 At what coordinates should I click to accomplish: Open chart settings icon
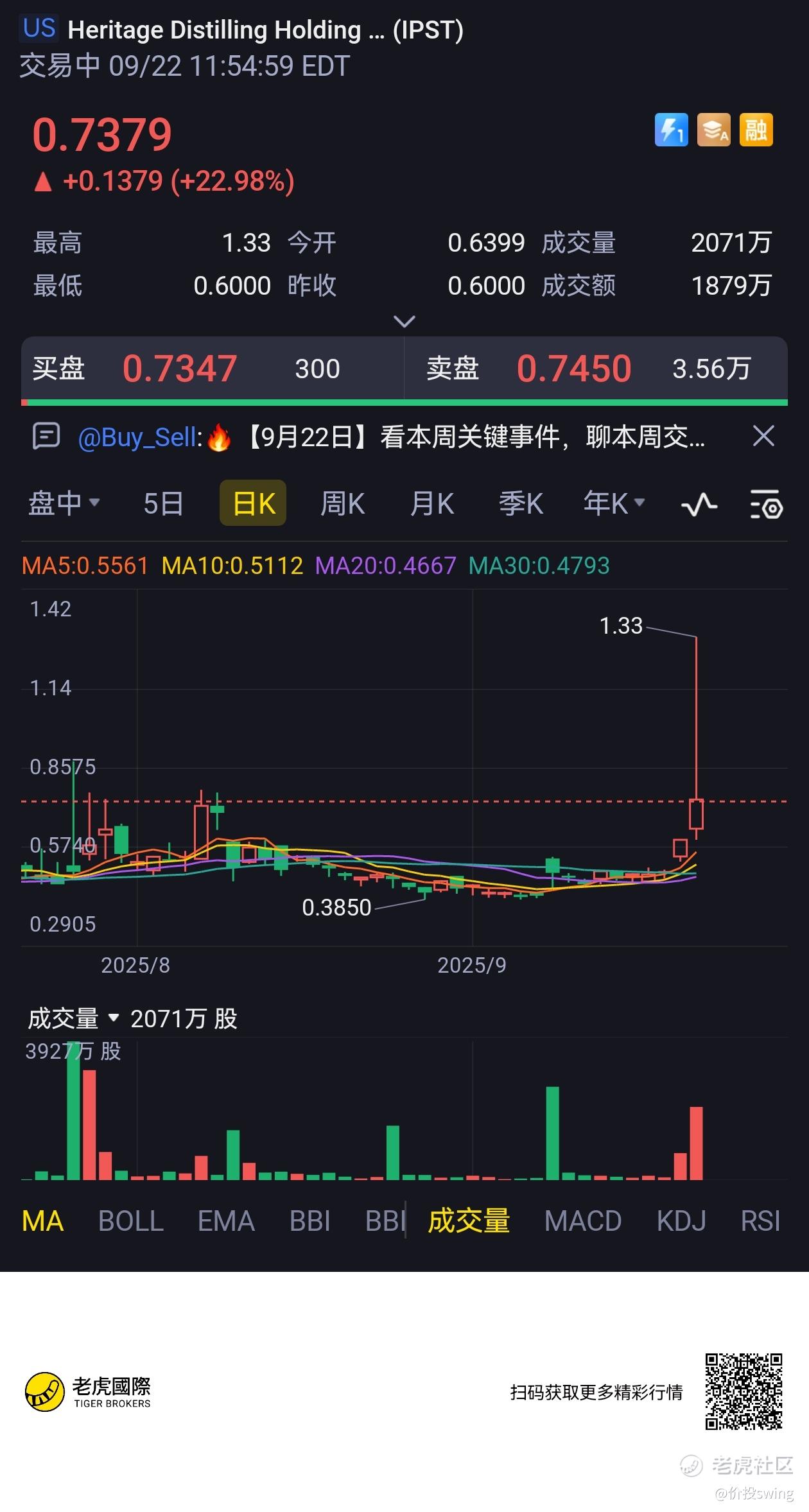click(x=766, y=504)
